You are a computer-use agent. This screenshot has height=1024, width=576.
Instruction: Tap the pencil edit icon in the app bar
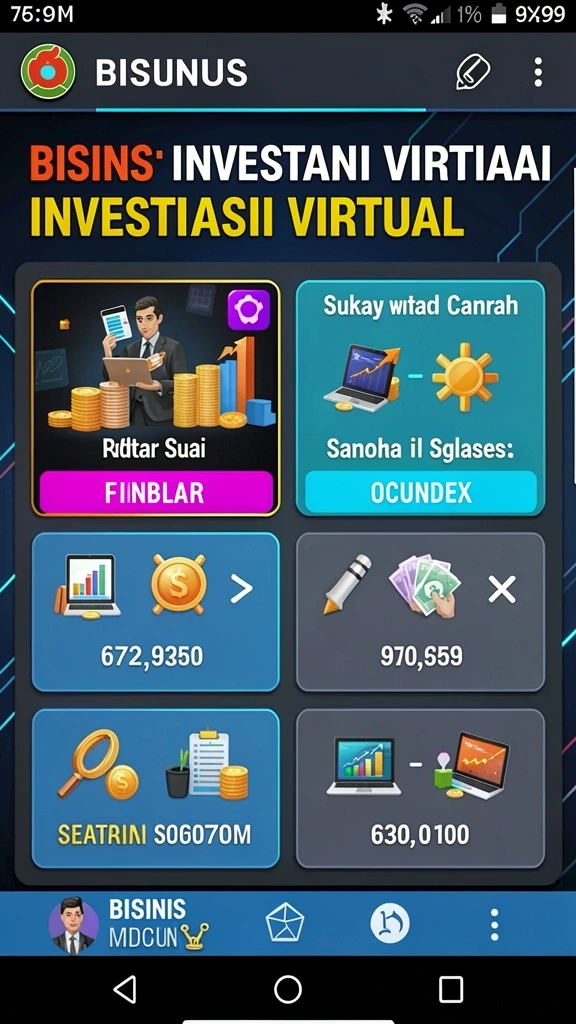point(473,72)
